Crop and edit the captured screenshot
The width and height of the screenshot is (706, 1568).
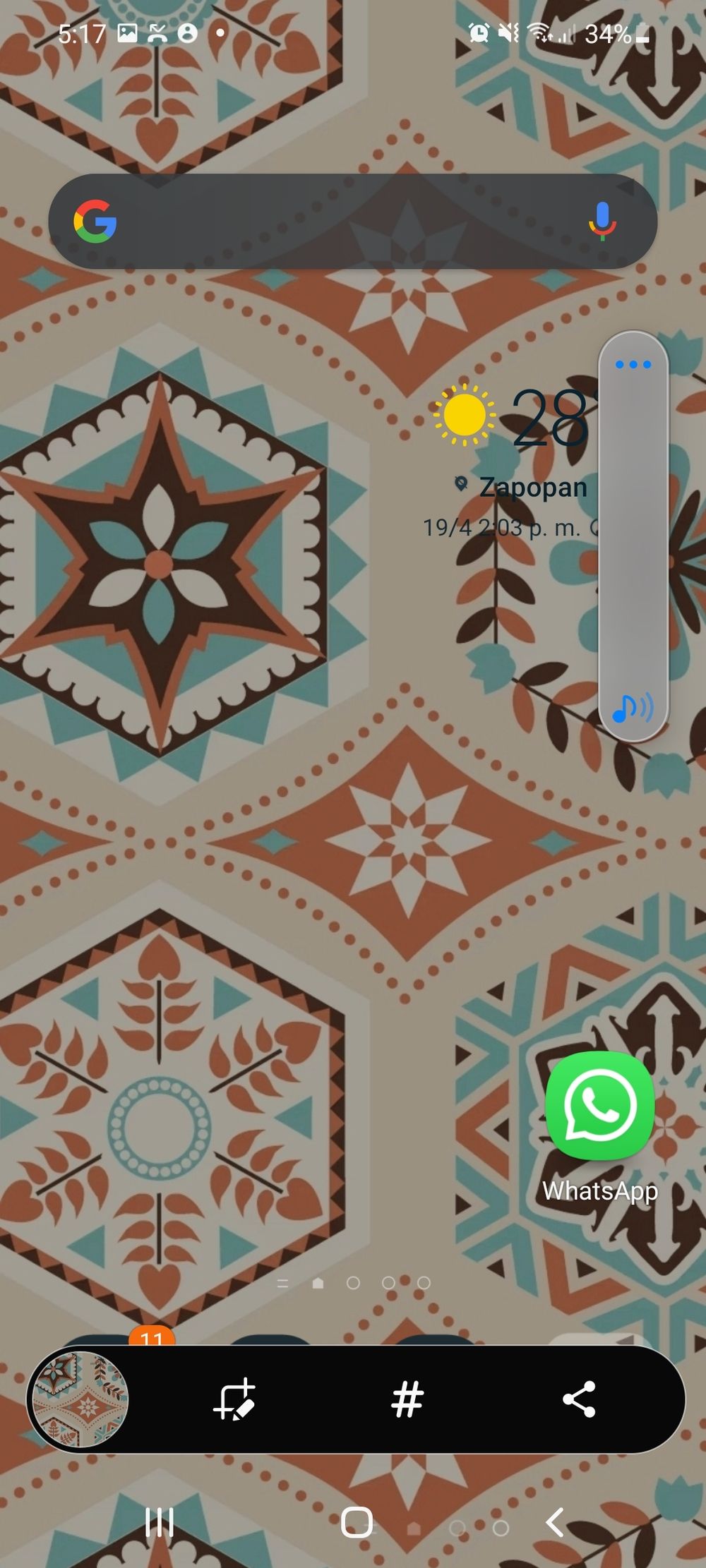234,1399
